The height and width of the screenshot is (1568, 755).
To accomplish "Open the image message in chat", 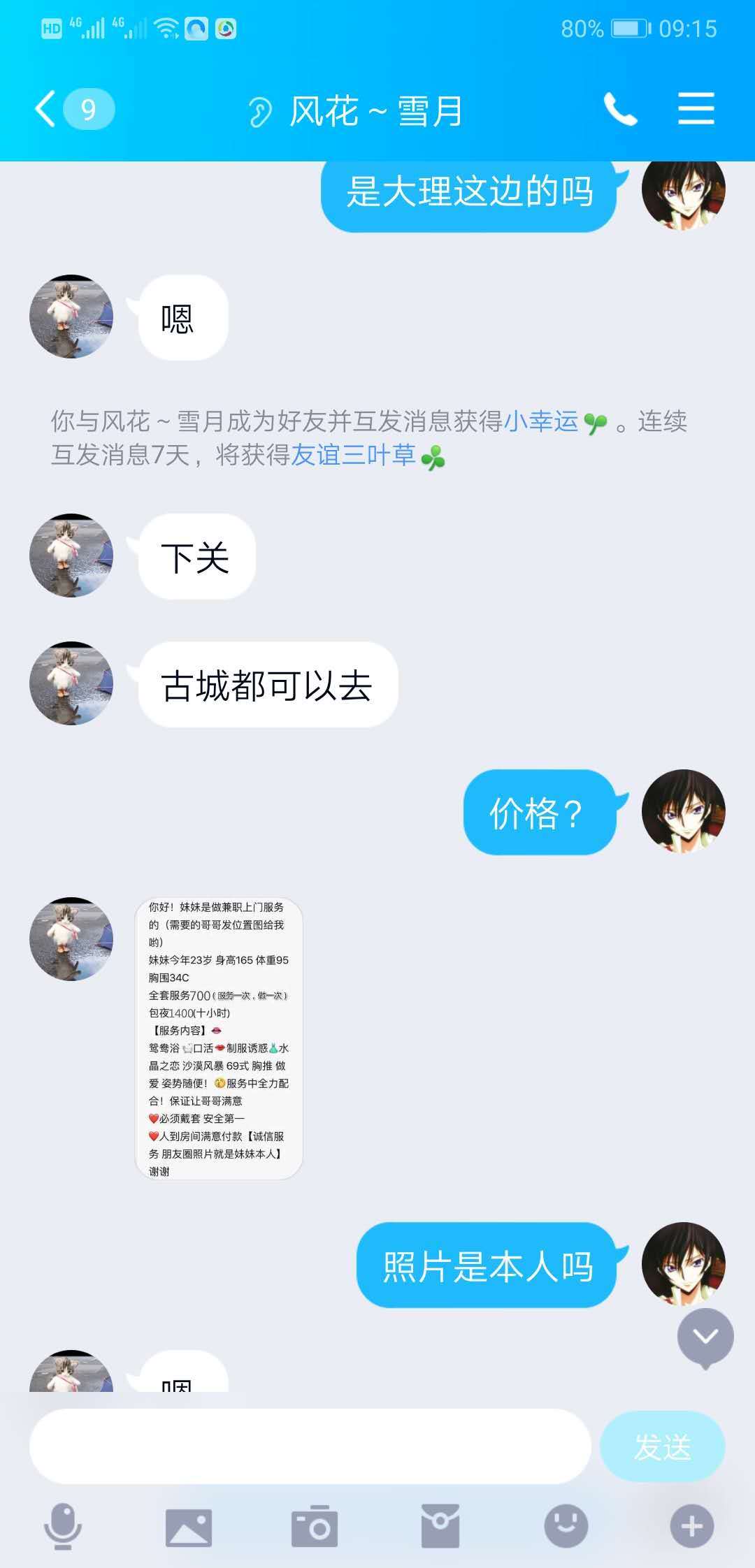I will [219, 1038].
